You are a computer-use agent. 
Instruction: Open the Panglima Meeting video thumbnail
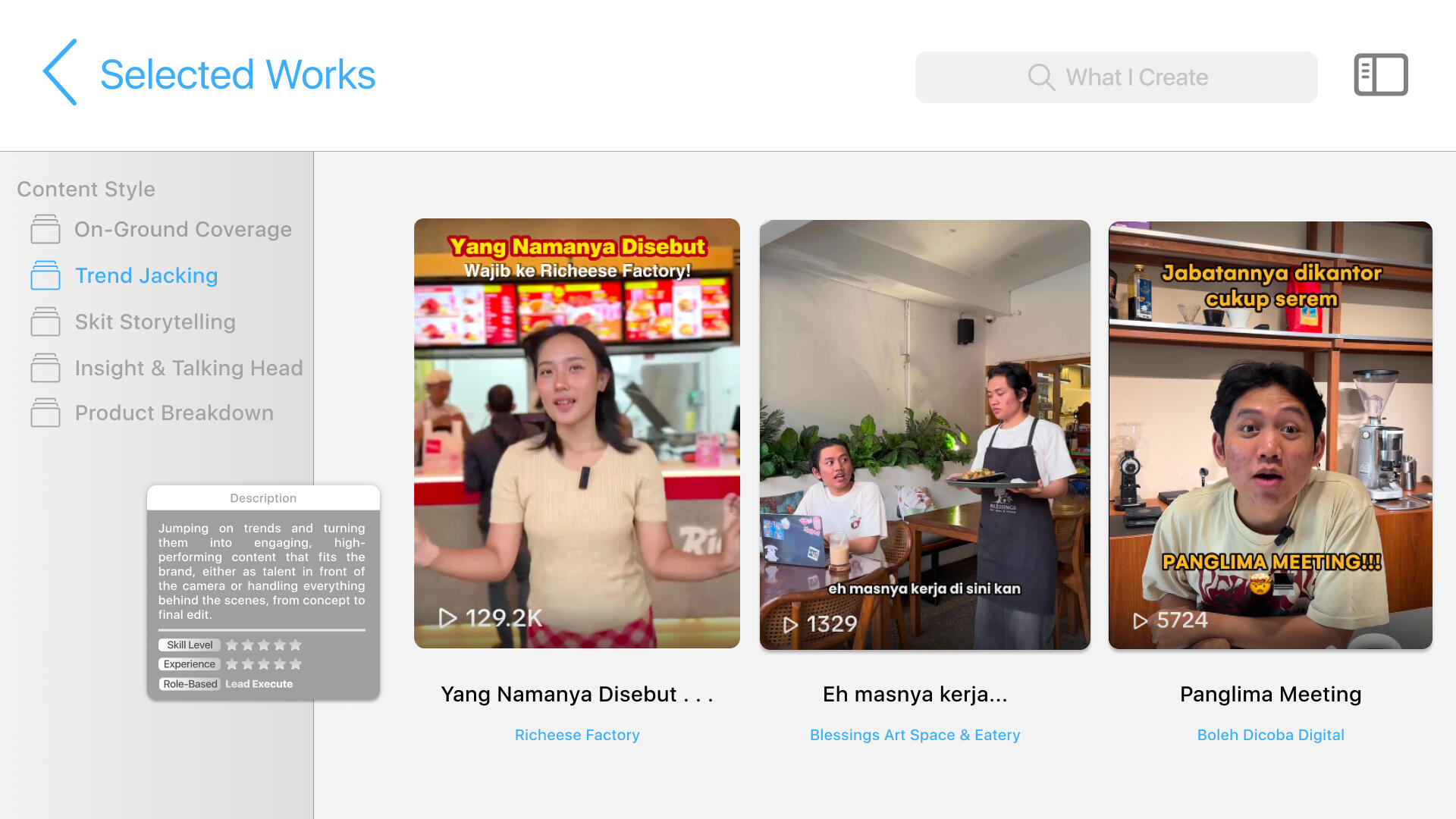pos(1270,435)
